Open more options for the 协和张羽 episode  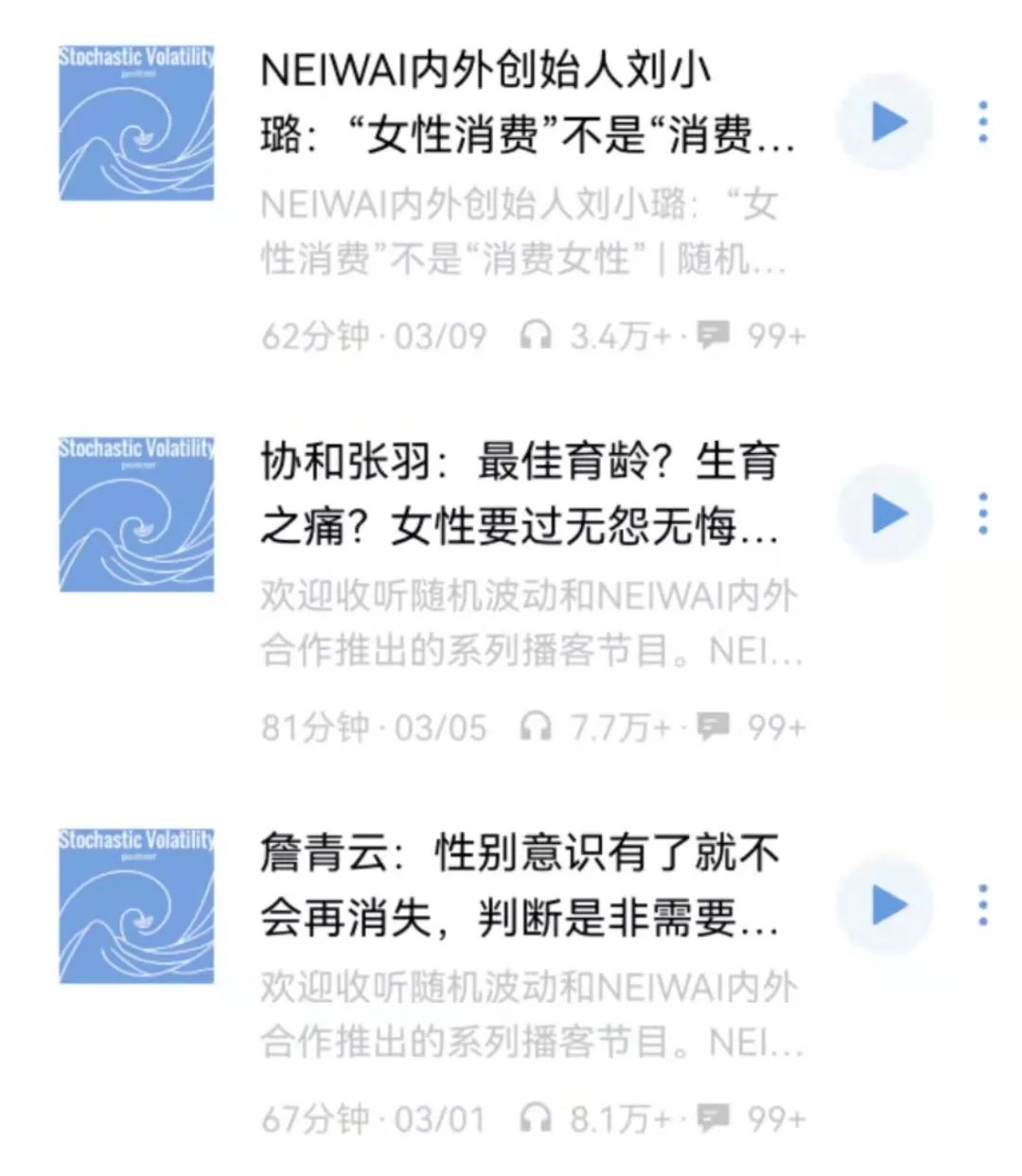point(983,514)
